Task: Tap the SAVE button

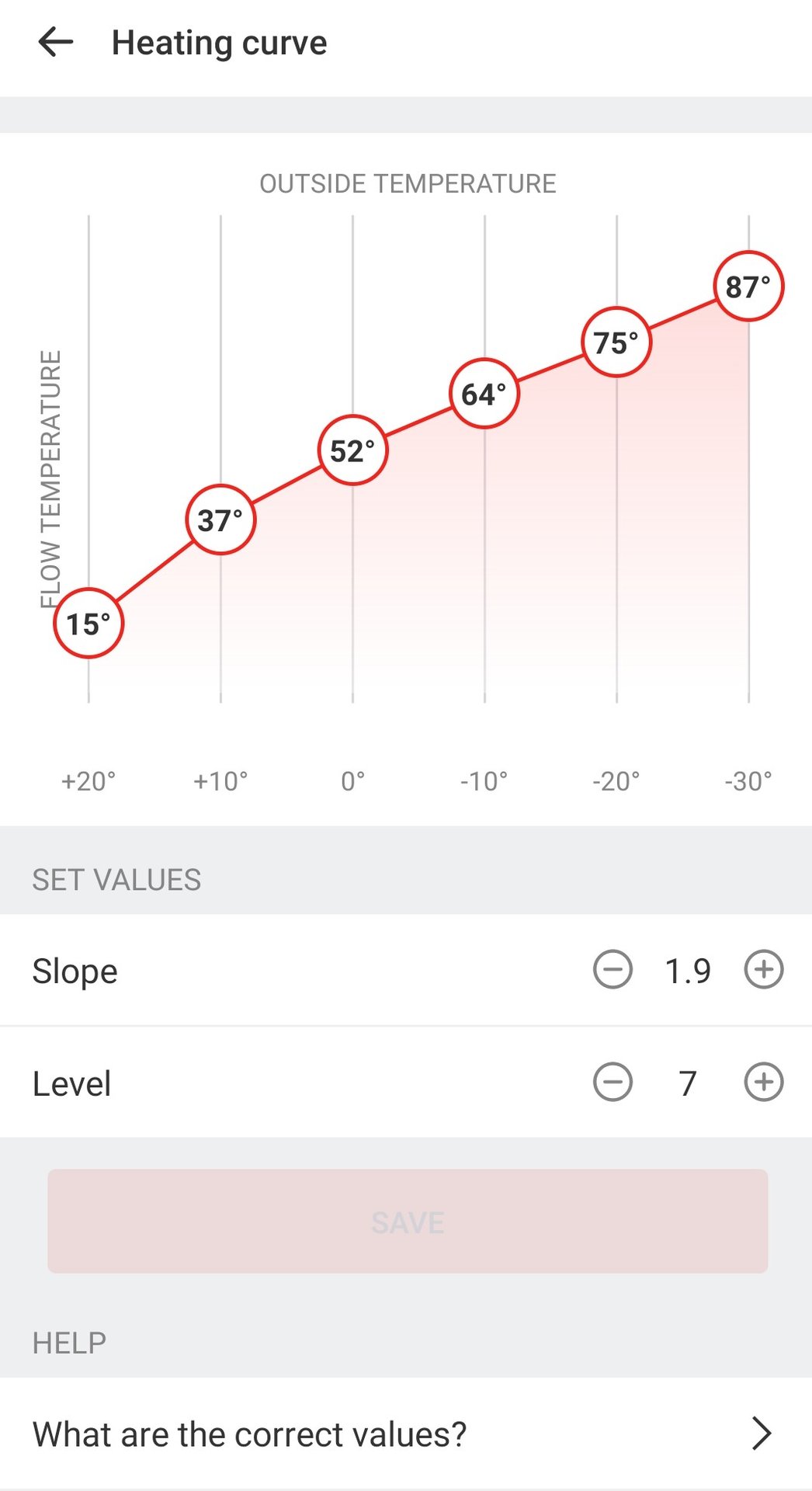Action: tap(408, 1222)
